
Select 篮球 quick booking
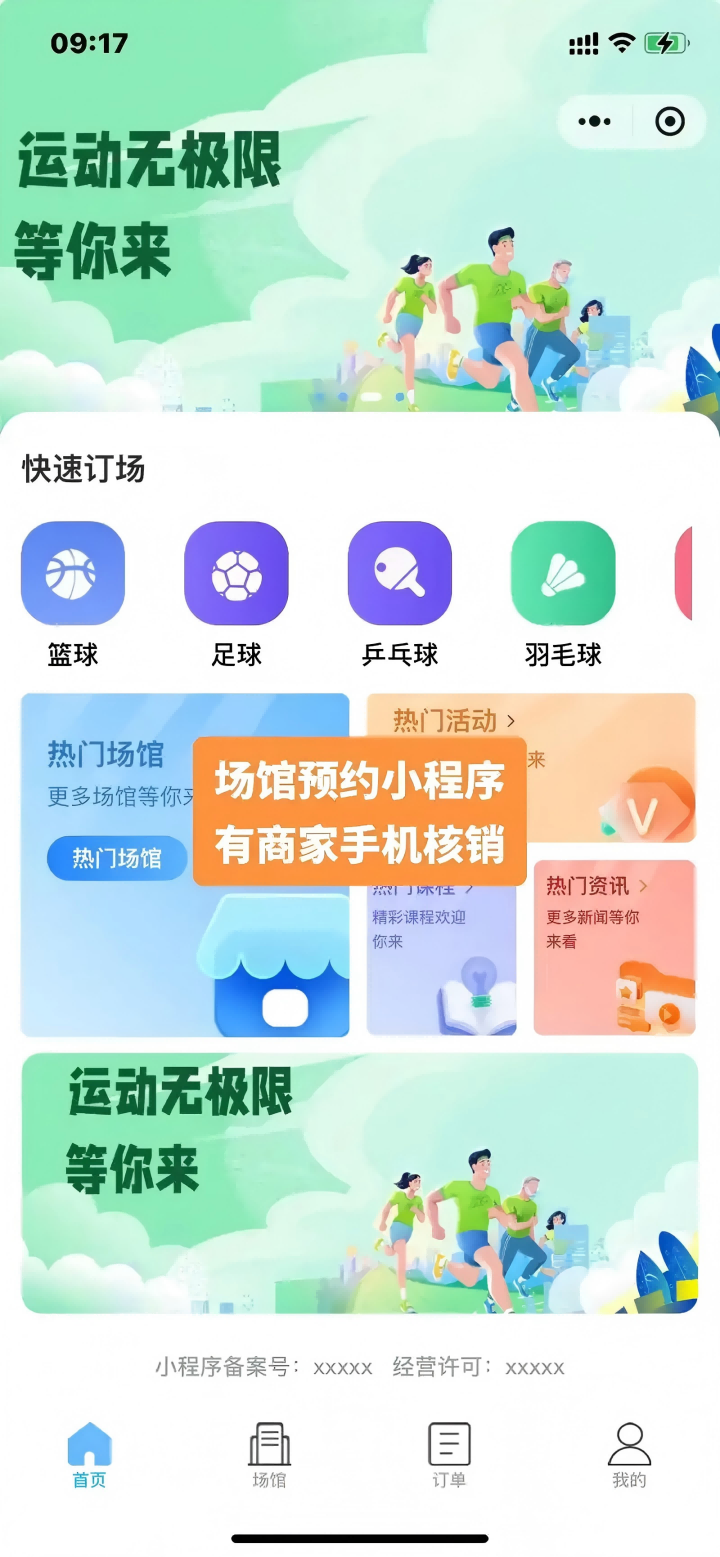click(x=73, y=574)
